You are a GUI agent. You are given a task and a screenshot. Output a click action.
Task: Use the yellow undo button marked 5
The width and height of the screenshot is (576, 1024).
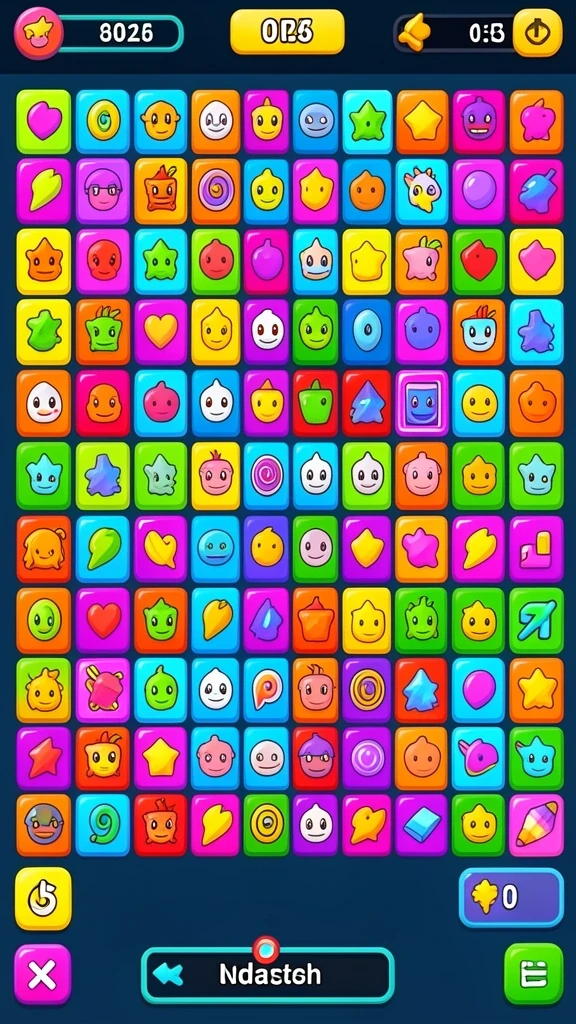(x=43, y=899)
